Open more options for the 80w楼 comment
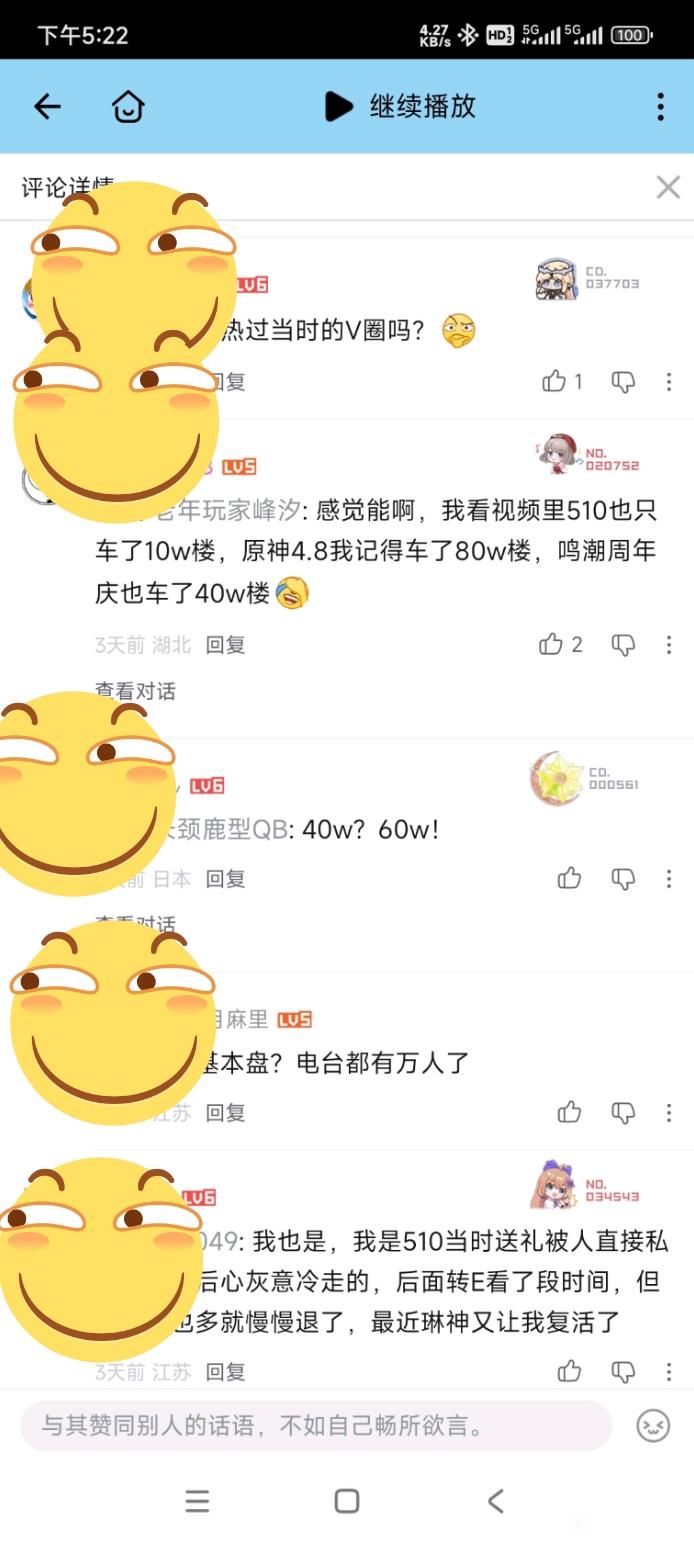The image size is (694, 1543). (x=669, y=645)
